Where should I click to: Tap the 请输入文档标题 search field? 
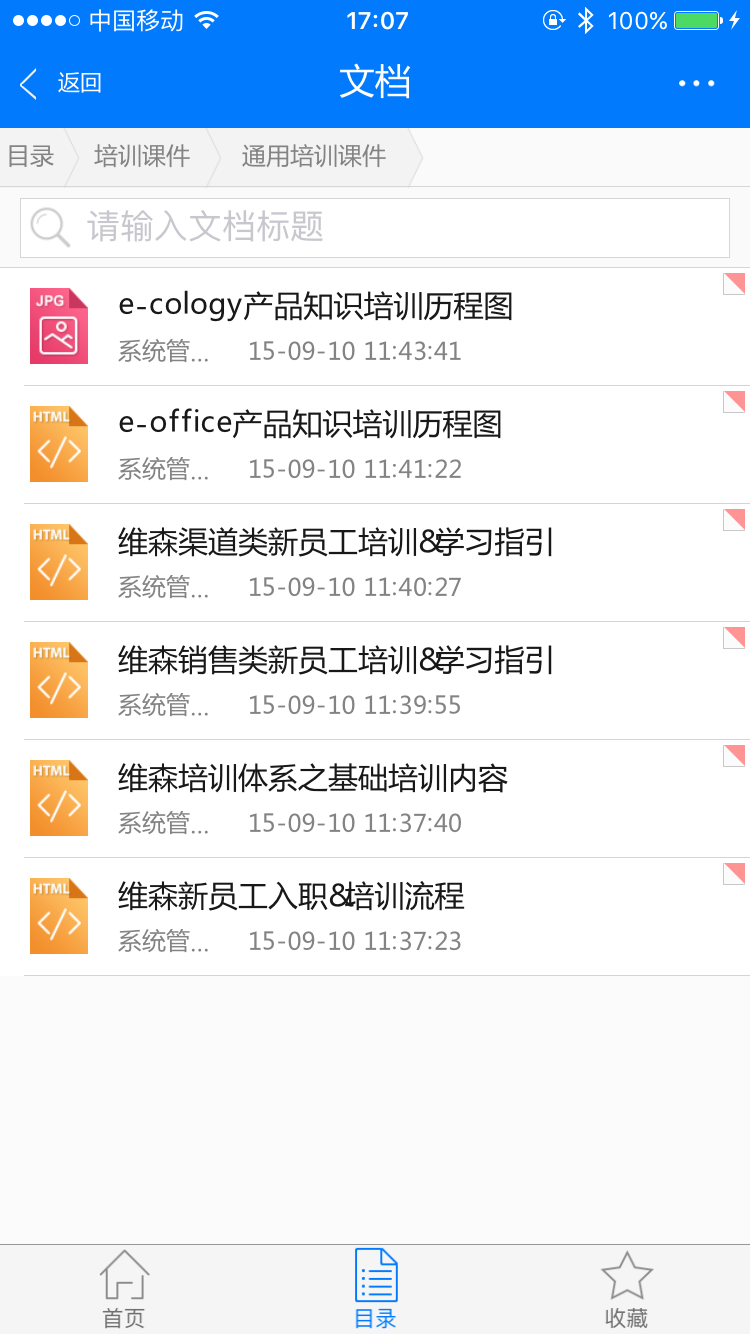click(x=375, y=227)
